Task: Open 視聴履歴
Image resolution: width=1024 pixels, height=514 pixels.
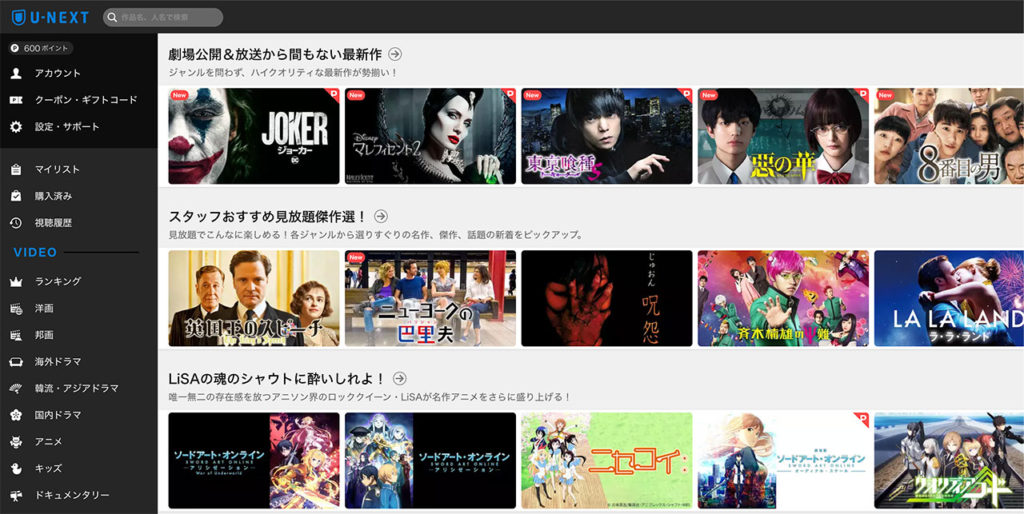Action: 53,223
